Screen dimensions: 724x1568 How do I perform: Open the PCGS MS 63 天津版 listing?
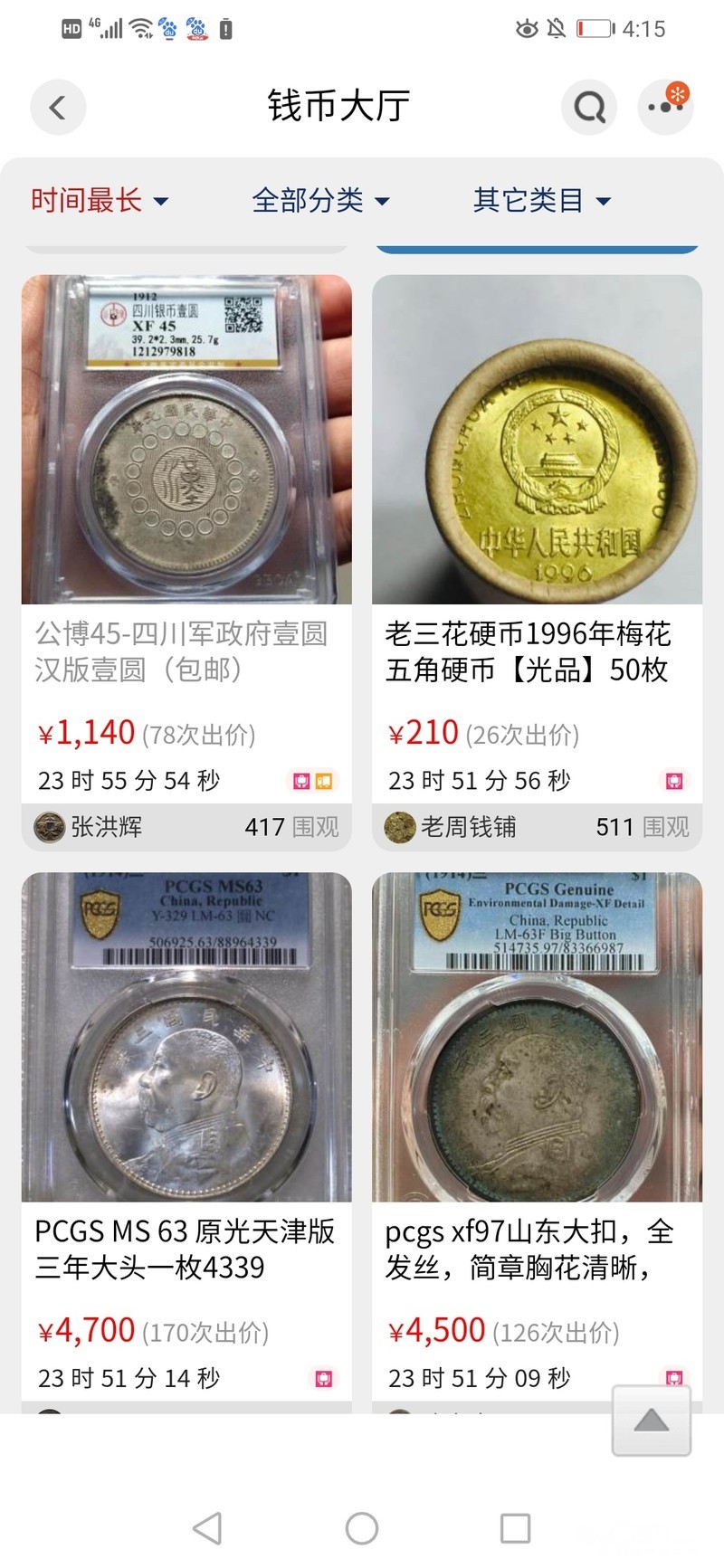186,1038
